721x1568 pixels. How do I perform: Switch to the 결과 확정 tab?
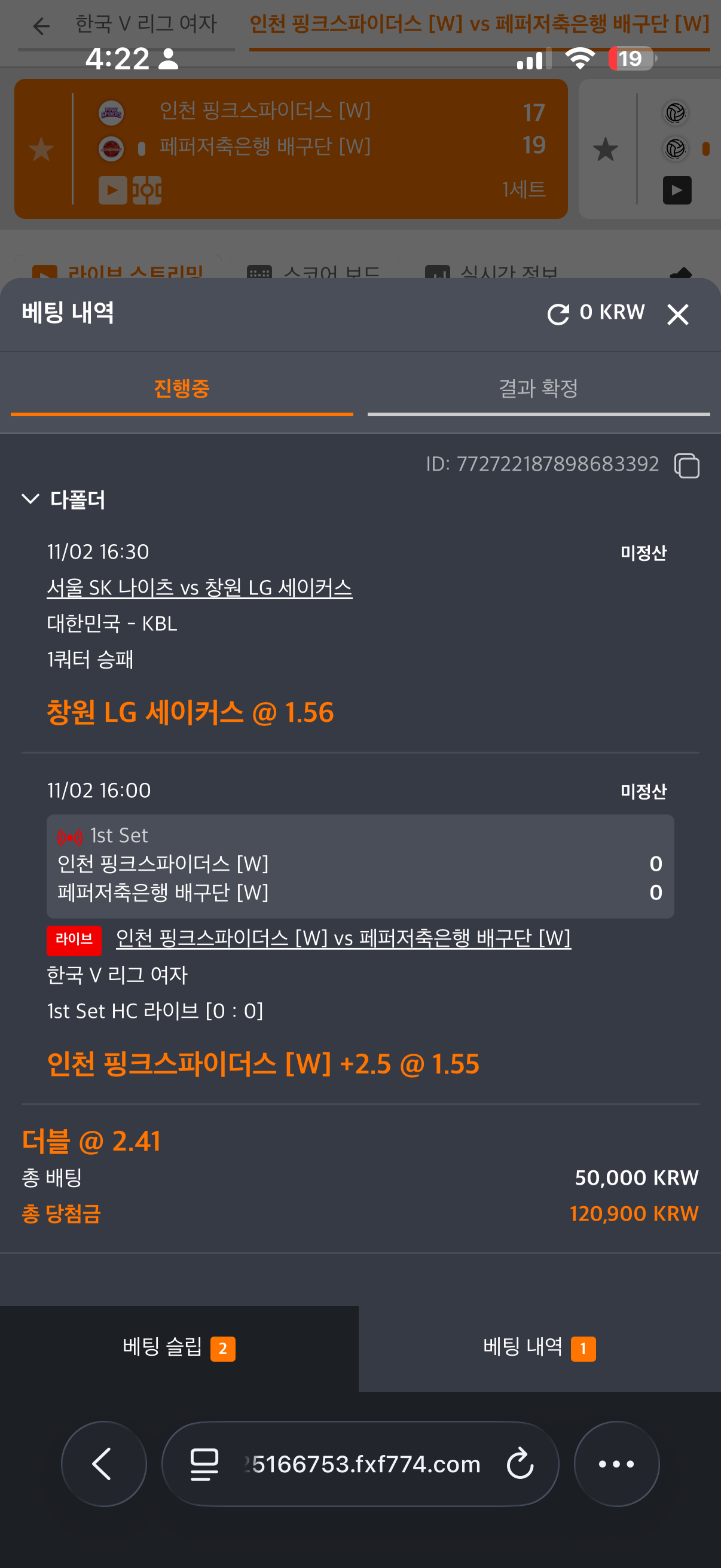[x=538, y=389]
